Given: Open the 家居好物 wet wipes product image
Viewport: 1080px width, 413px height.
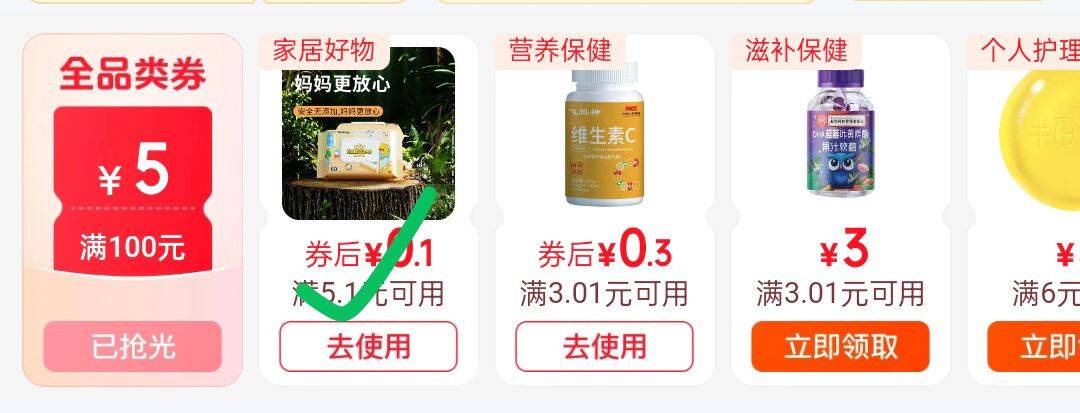Looking at the screenshot, I should pos(368,134).
